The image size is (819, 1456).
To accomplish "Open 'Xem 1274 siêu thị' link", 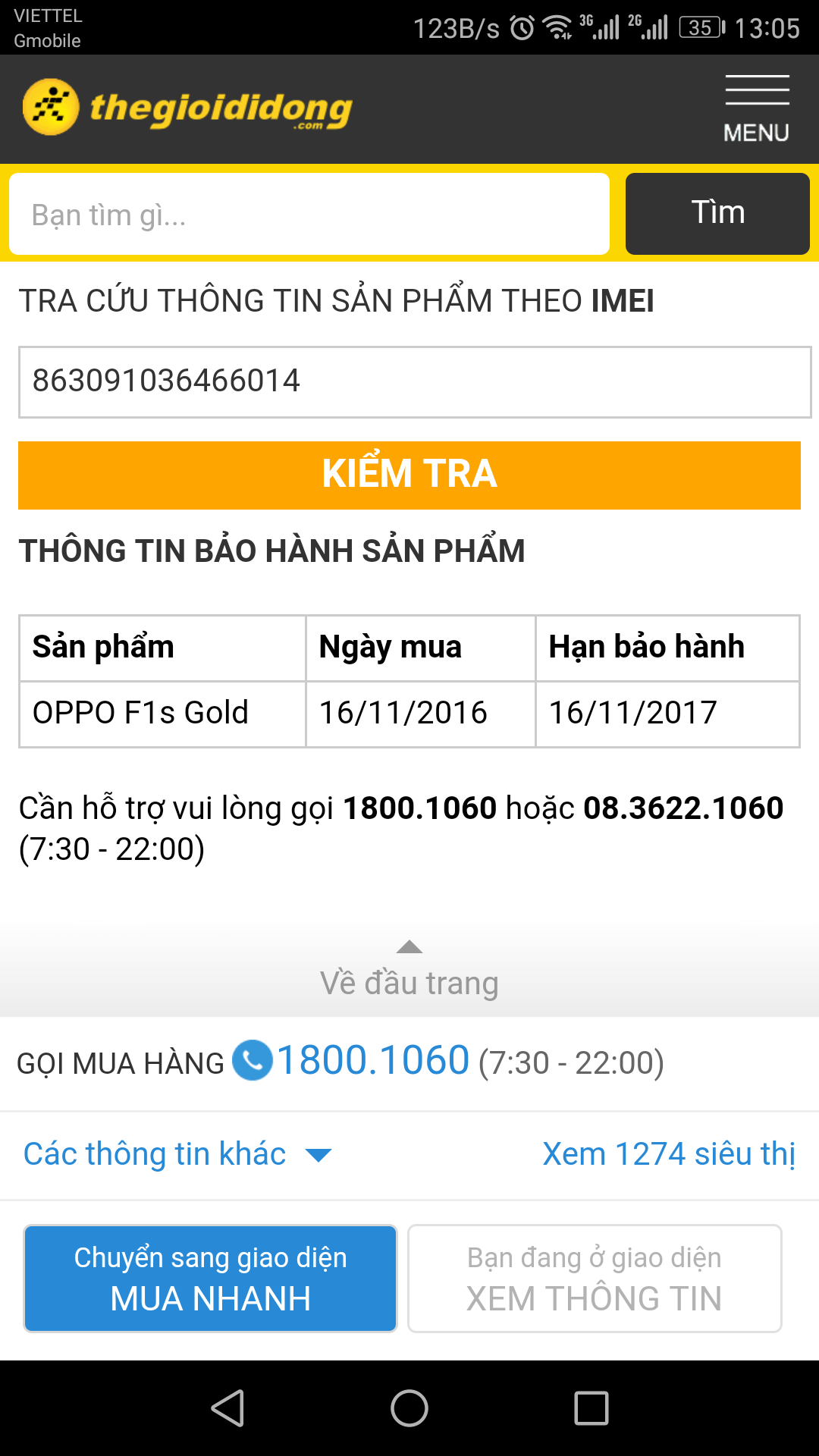I will [668, 1154].
